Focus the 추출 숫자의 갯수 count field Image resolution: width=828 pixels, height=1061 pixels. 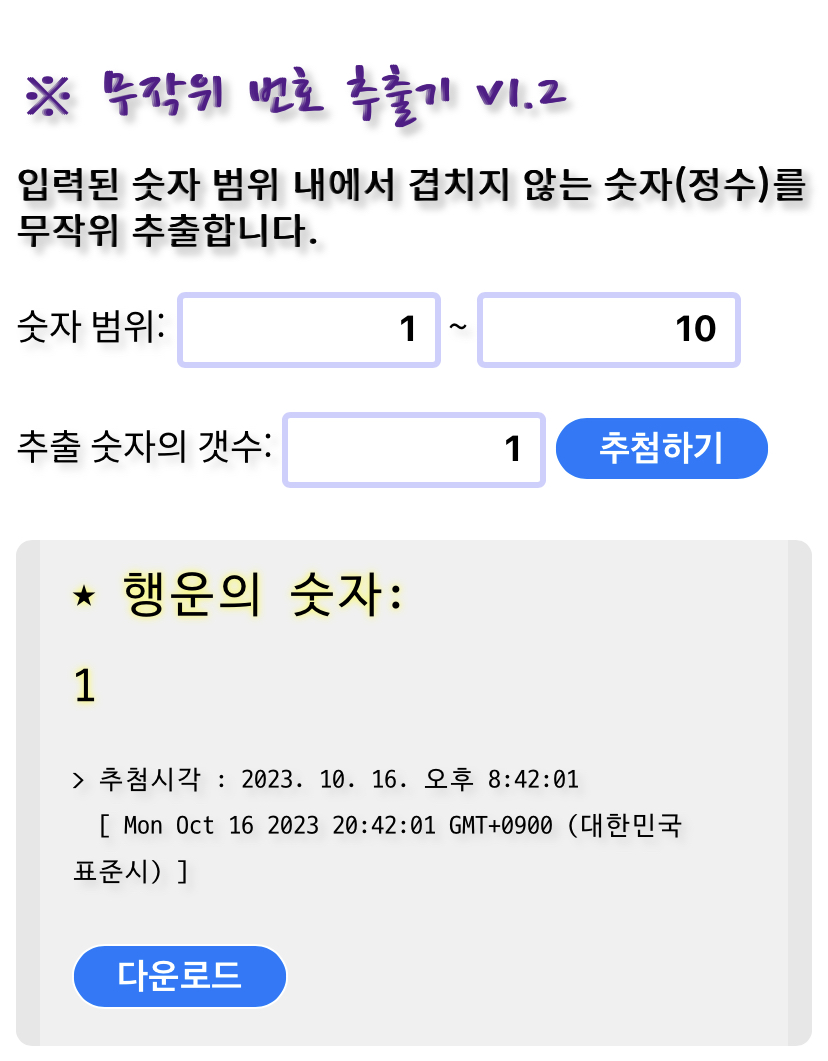(x=414, y=449)
